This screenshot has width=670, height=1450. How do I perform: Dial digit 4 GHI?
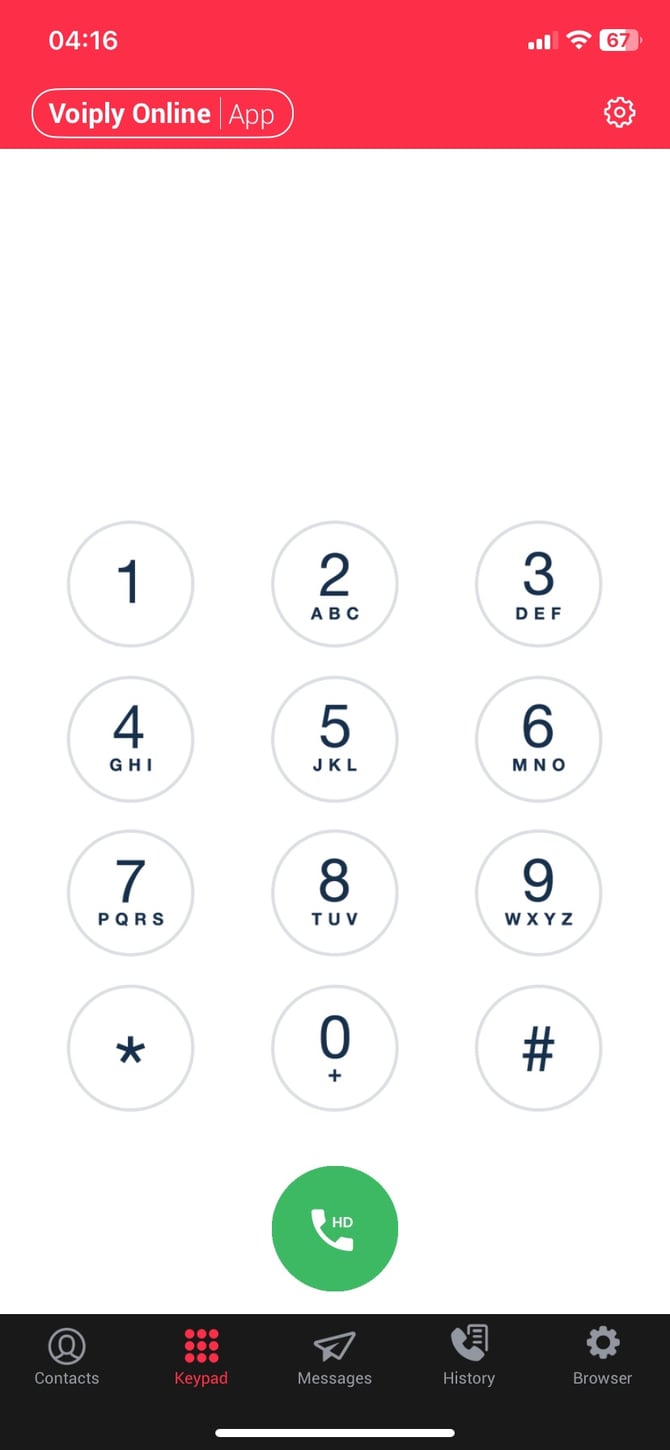tap(130, 739)
